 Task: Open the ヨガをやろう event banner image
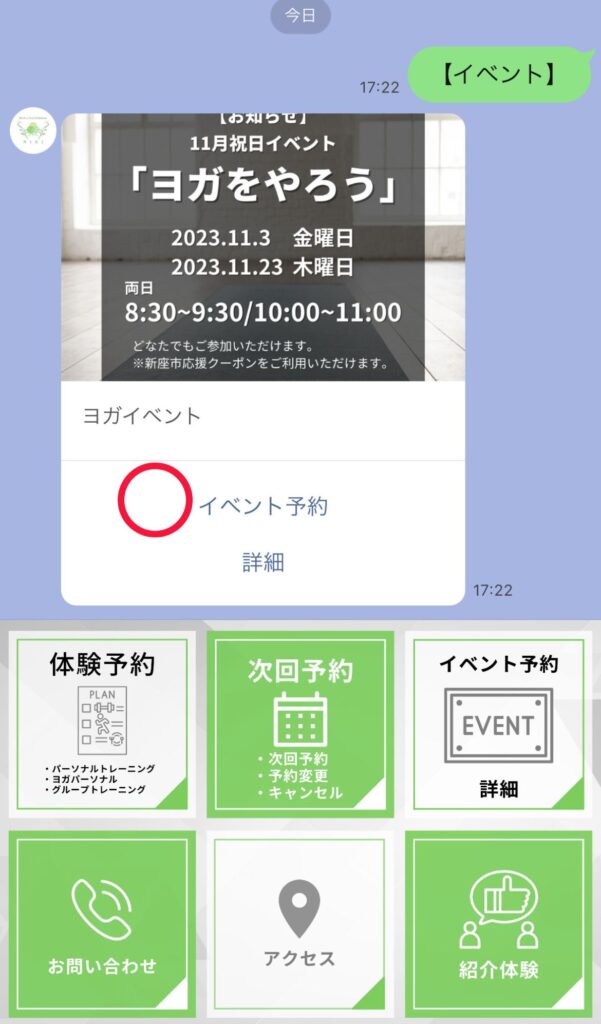point(263,247)
